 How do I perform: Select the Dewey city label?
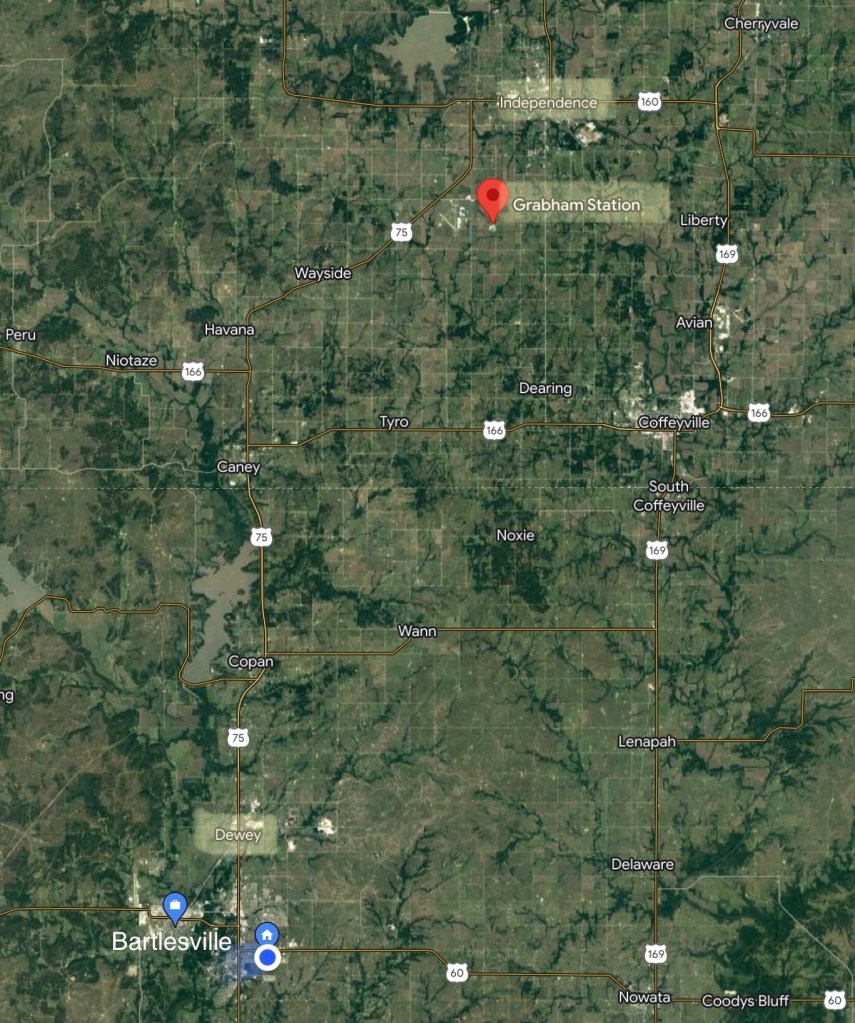[238, 835]
